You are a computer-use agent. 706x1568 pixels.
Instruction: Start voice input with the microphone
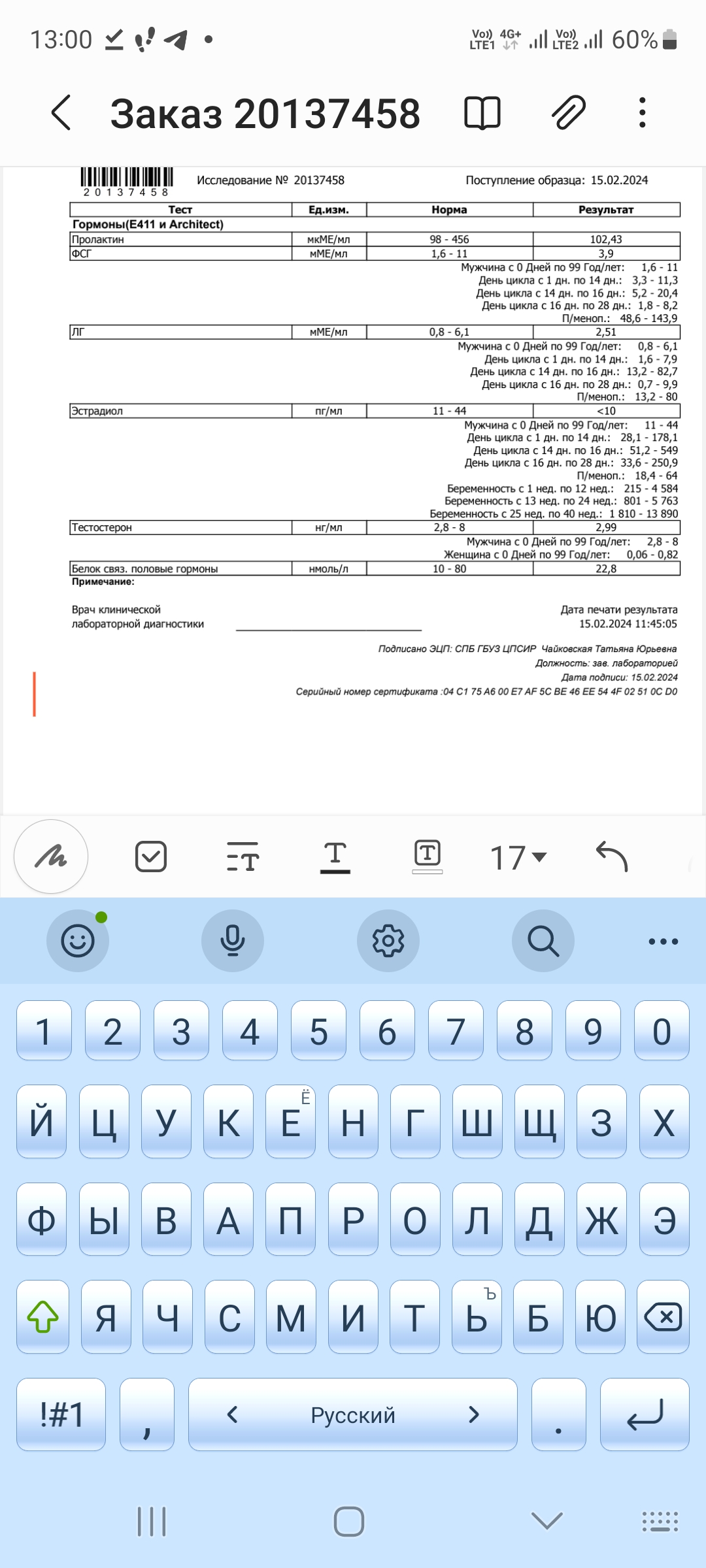(233, 941)
